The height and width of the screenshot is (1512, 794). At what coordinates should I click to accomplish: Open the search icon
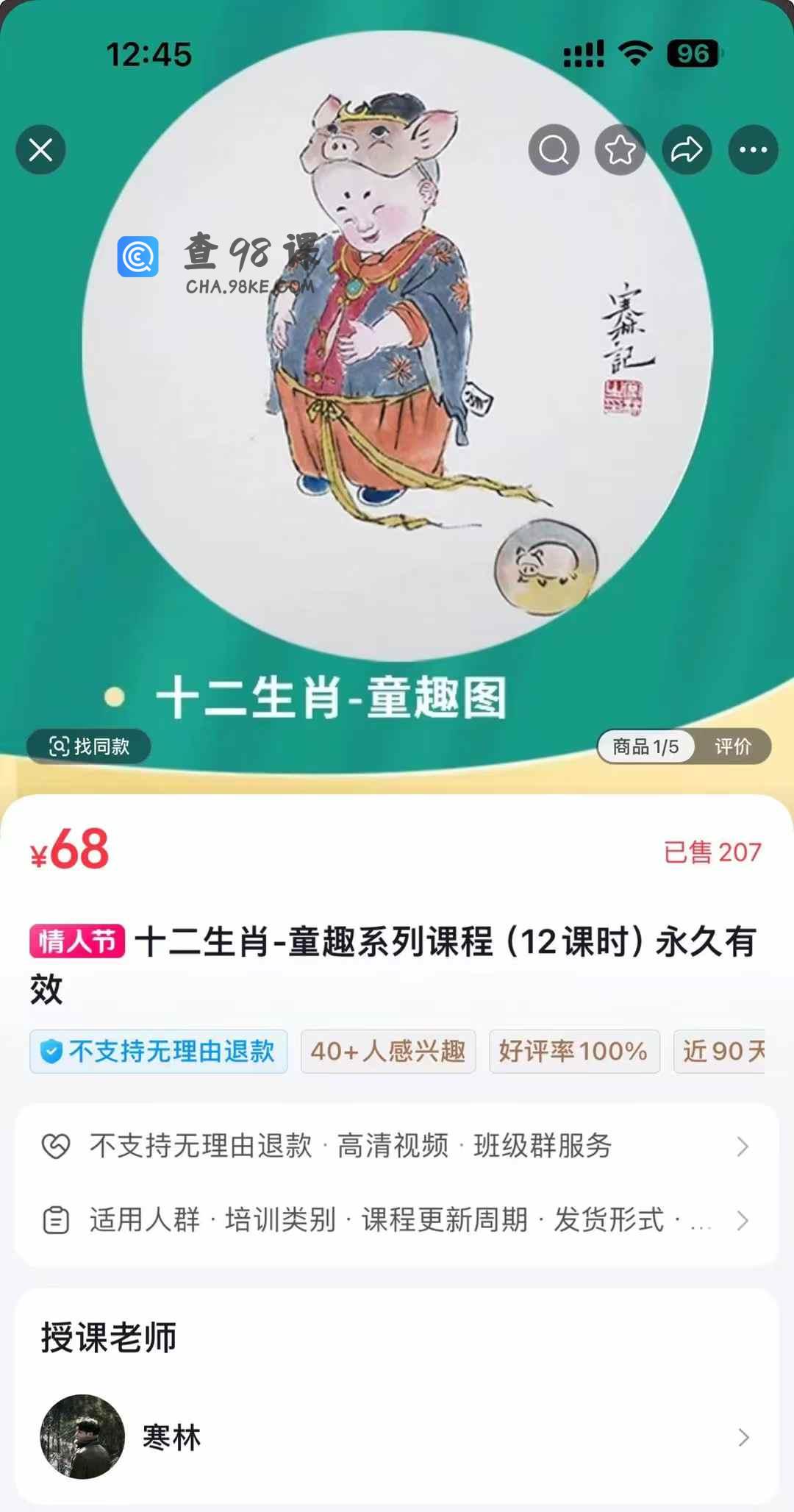click(554, 150)
